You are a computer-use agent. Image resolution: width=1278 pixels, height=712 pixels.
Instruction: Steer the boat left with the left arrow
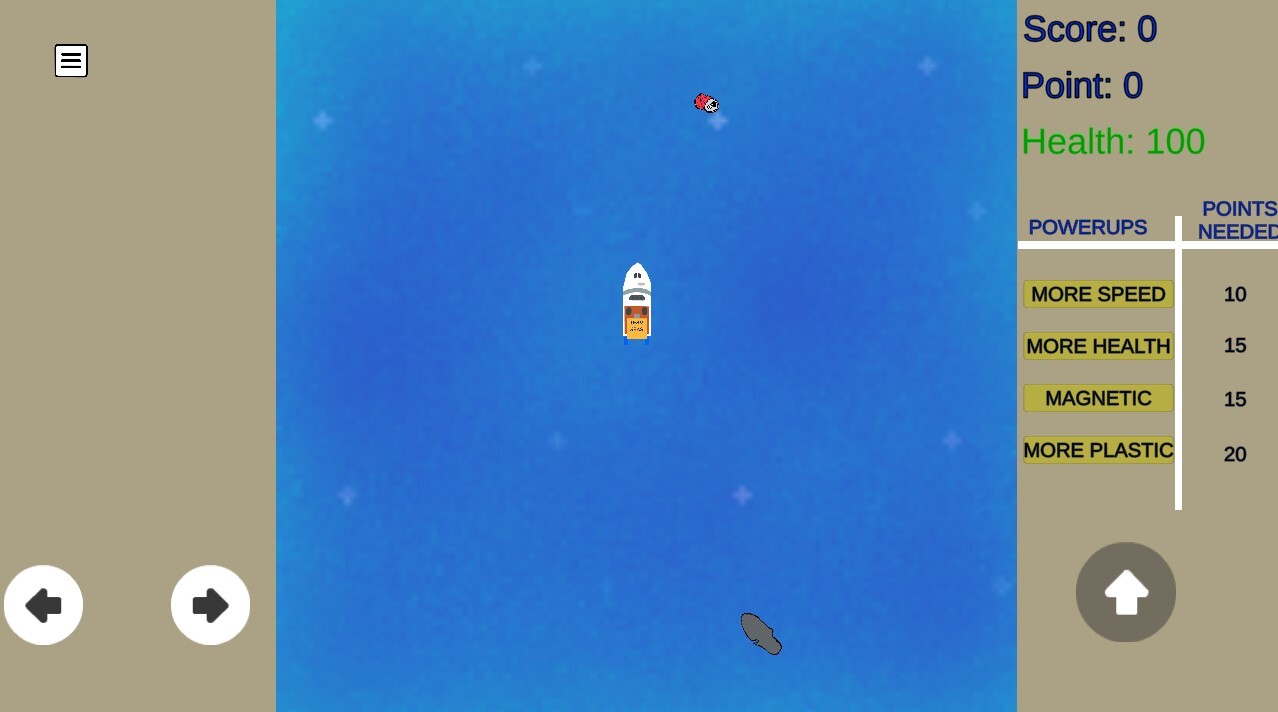pyautogui.click(x=44, y=605)
